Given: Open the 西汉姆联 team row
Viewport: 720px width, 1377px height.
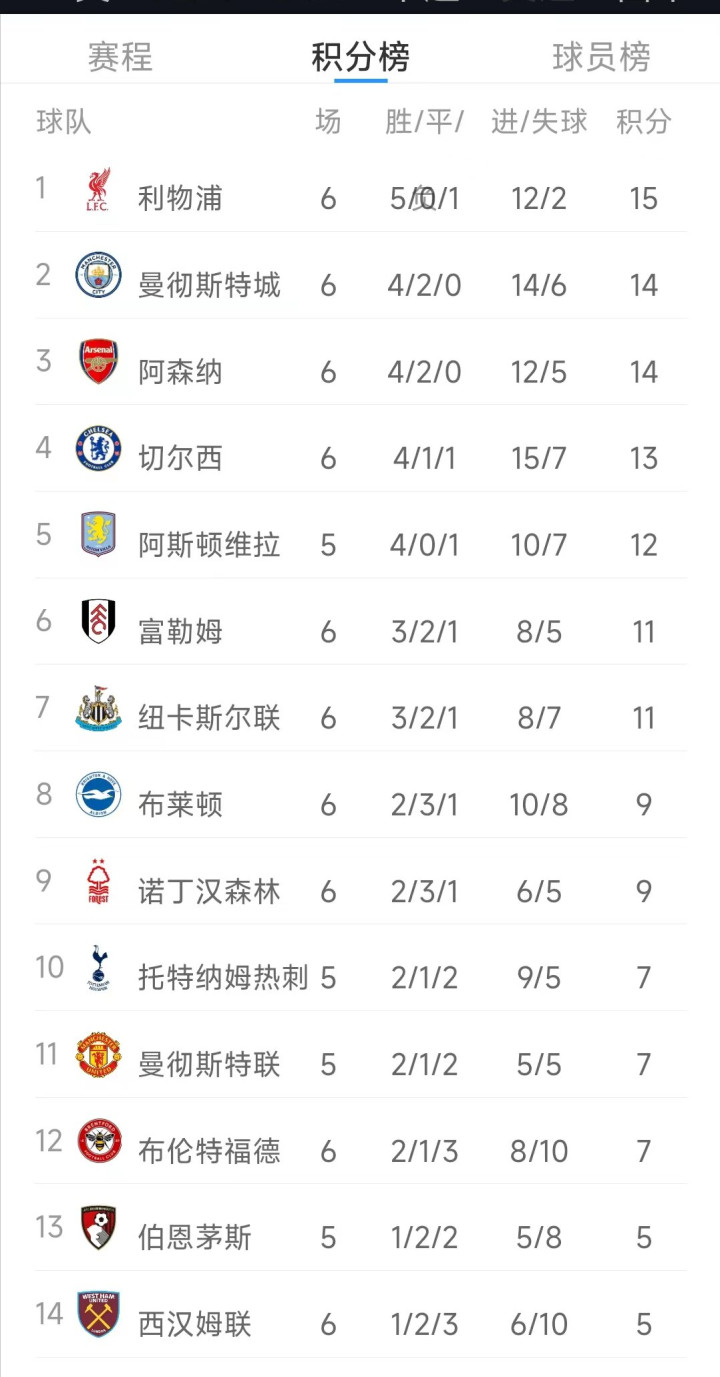Looking at the screenshot, I should [361, 1314].
